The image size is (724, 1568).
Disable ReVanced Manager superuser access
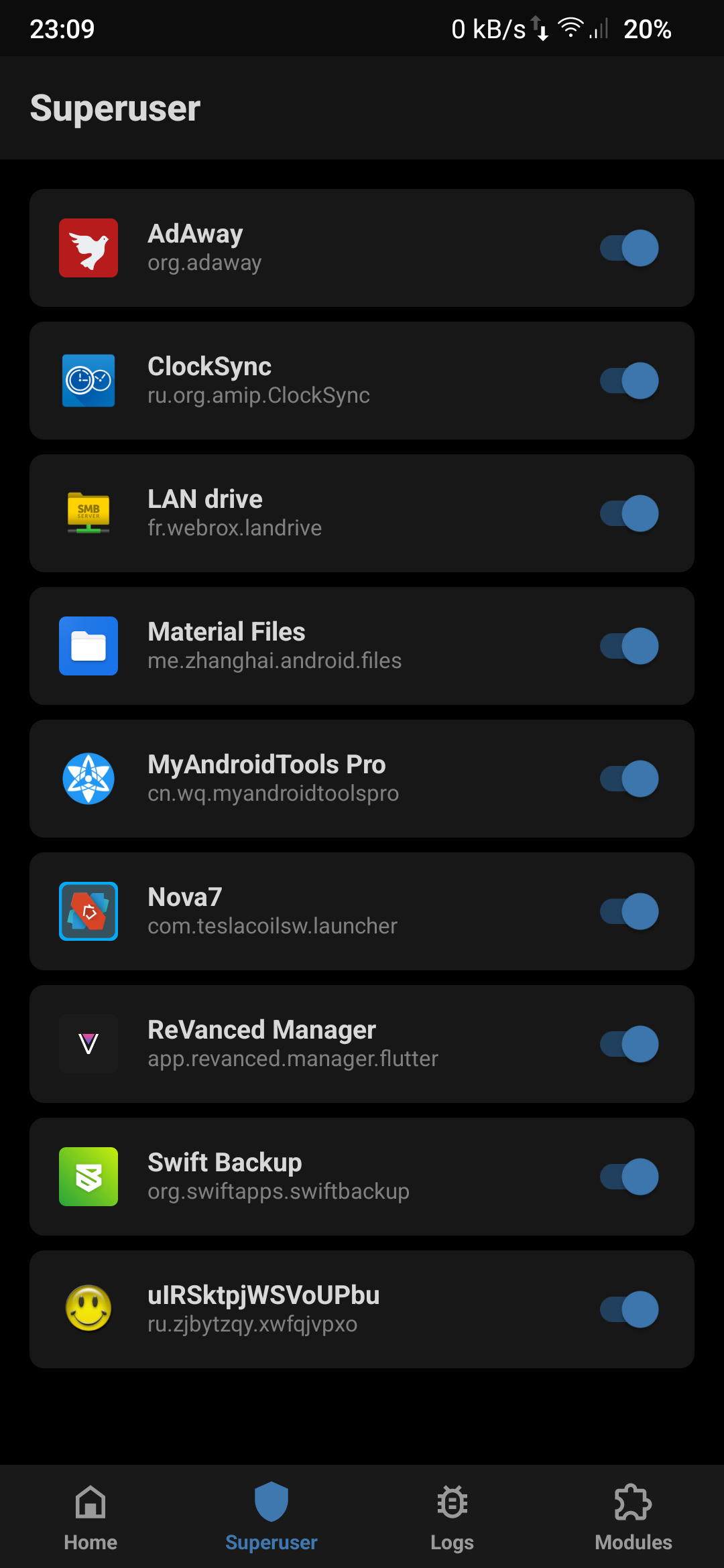click(x=629, y=1044)
